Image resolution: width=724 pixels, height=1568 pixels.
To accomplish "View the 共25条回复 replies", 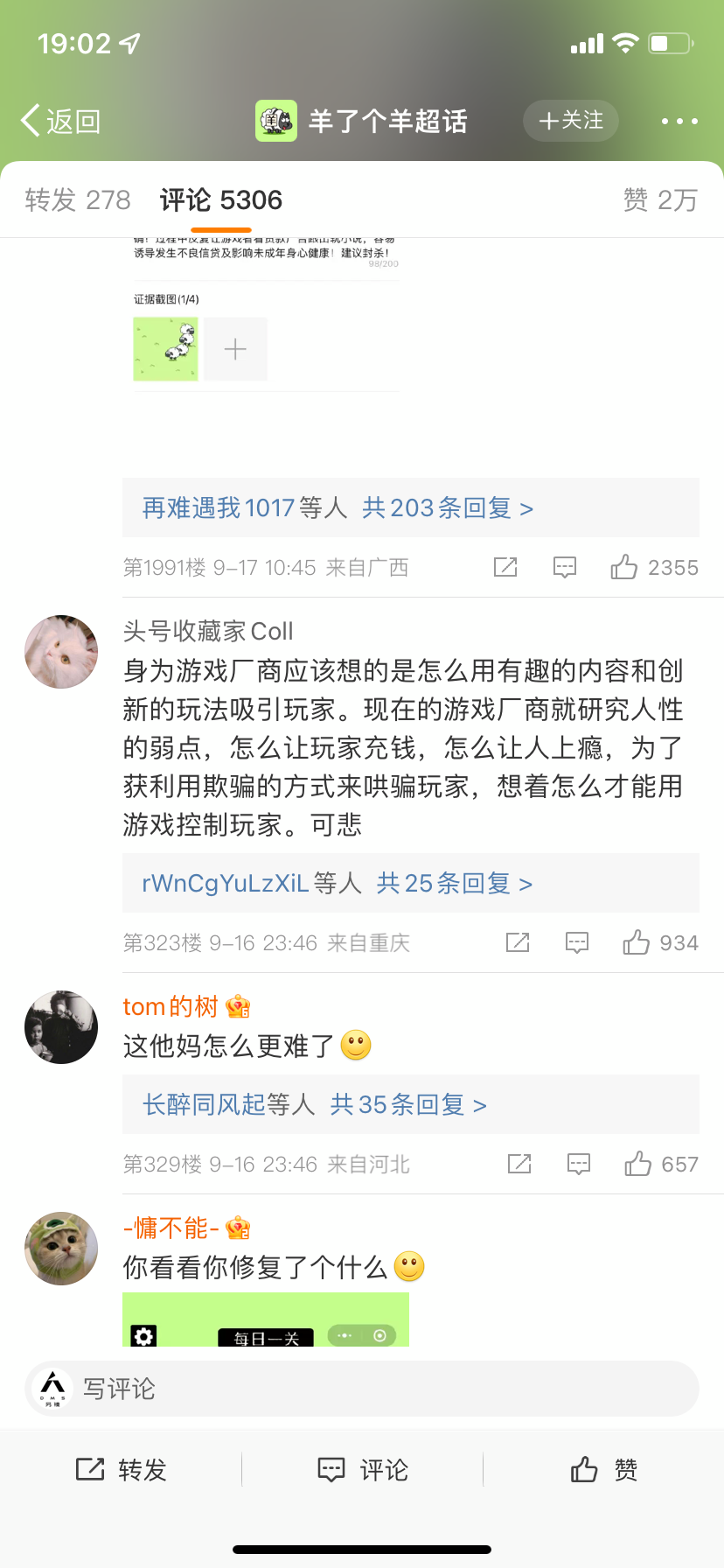I will pos(454,883).
